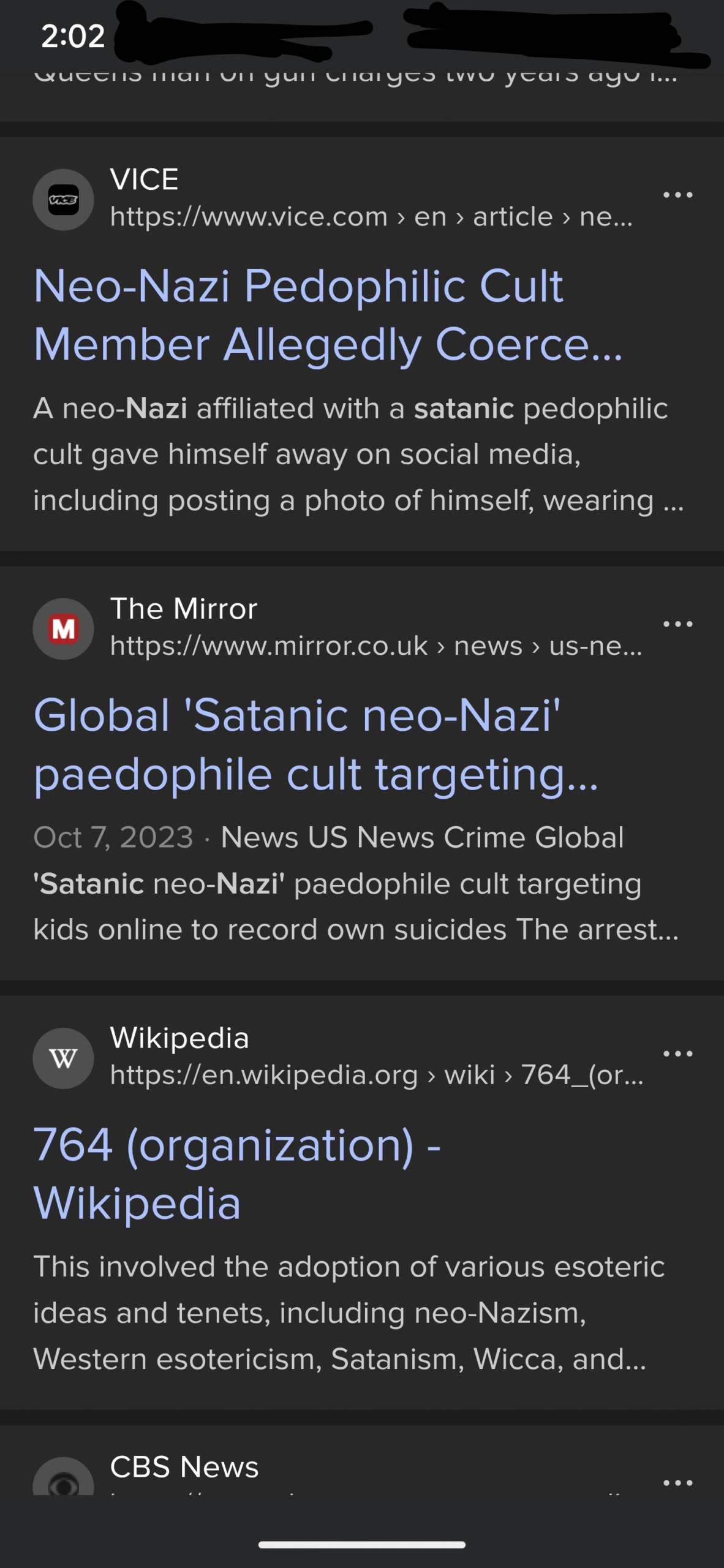
Task: Open the 764 (organization) Wikipedia page
Action: (x=237, y=1174)
